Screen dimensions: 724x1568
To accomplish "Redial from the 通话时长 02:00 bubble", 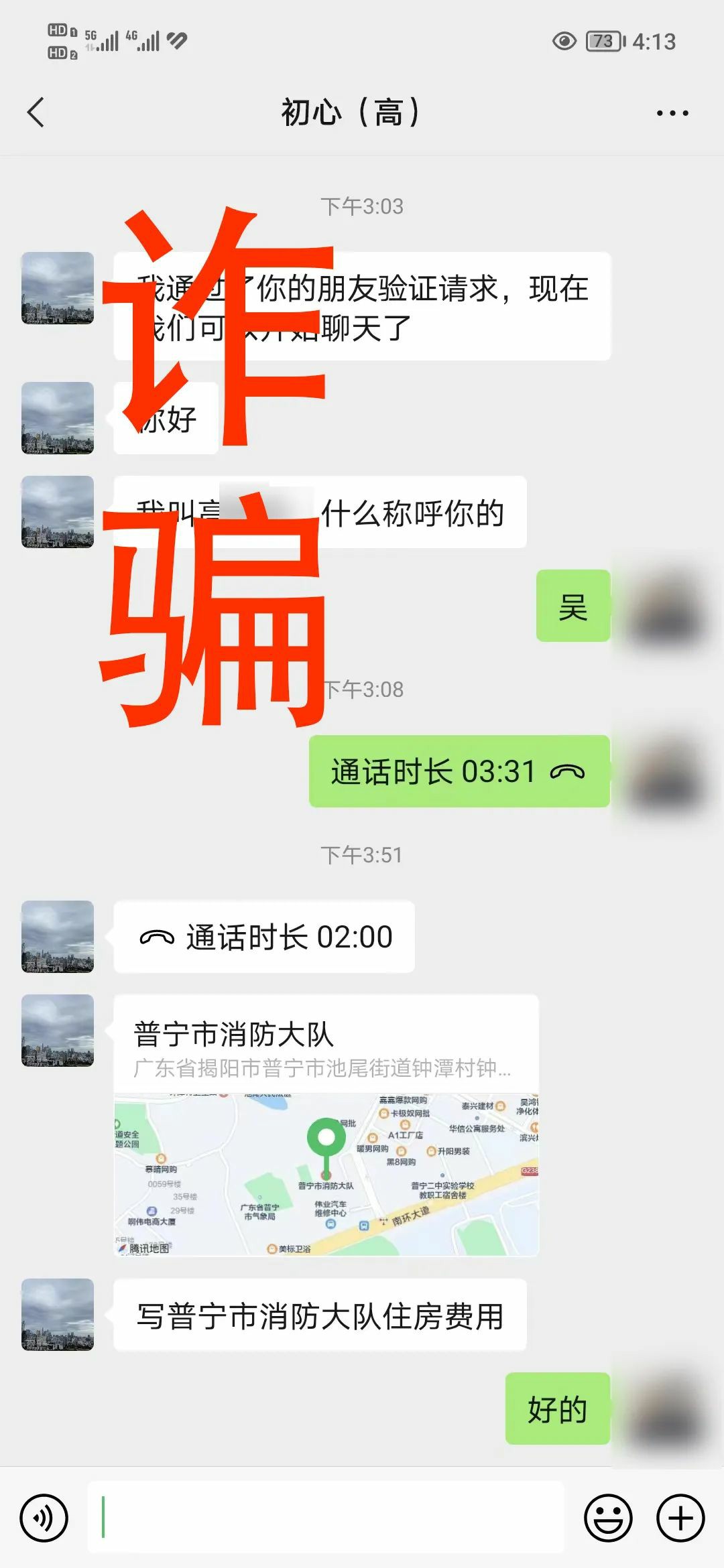I will coord(264,937).
